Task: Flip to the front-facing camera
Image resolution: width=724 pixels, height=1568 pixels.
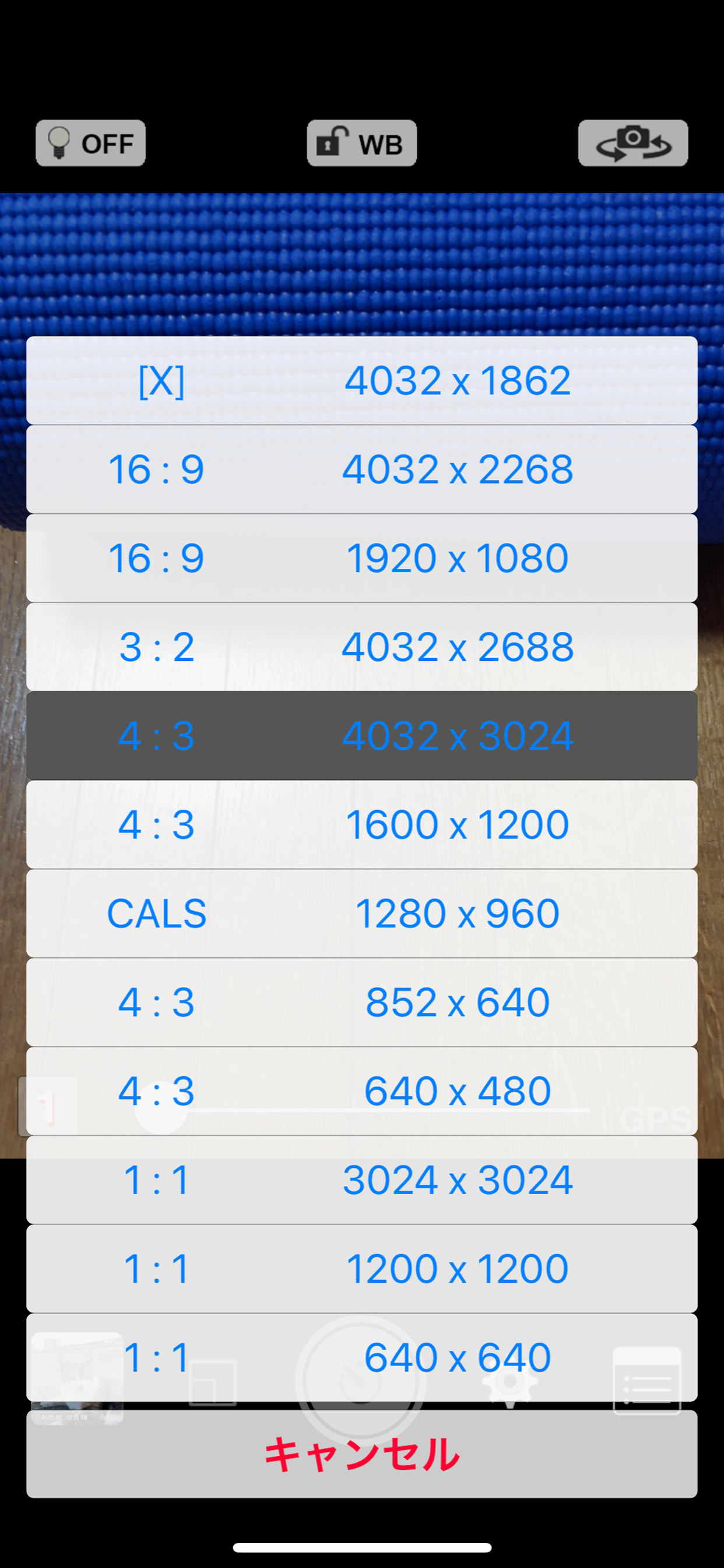Action: pyautogui.click(x=632, y=143)
